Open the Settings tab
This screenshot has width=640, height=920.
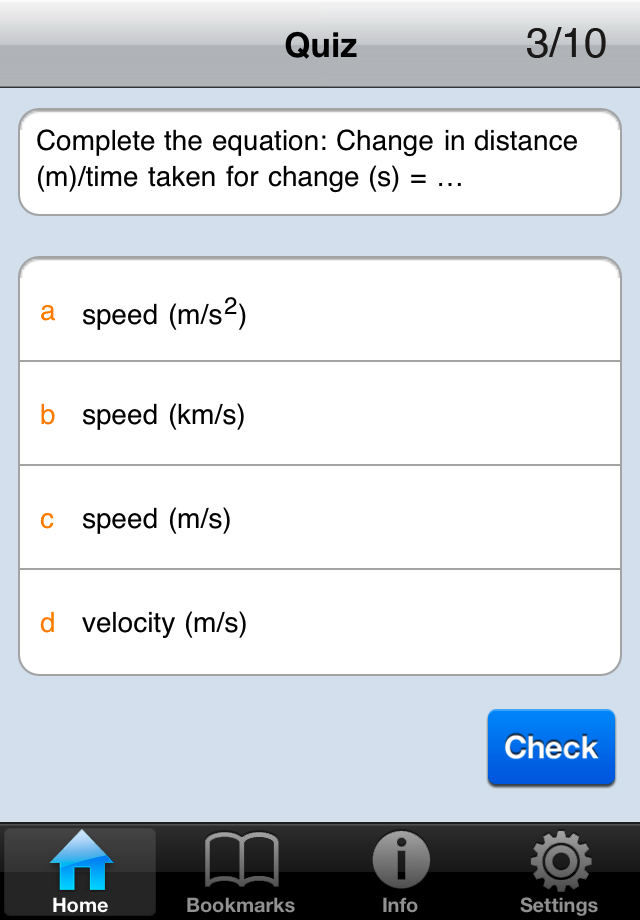point(559,872)
